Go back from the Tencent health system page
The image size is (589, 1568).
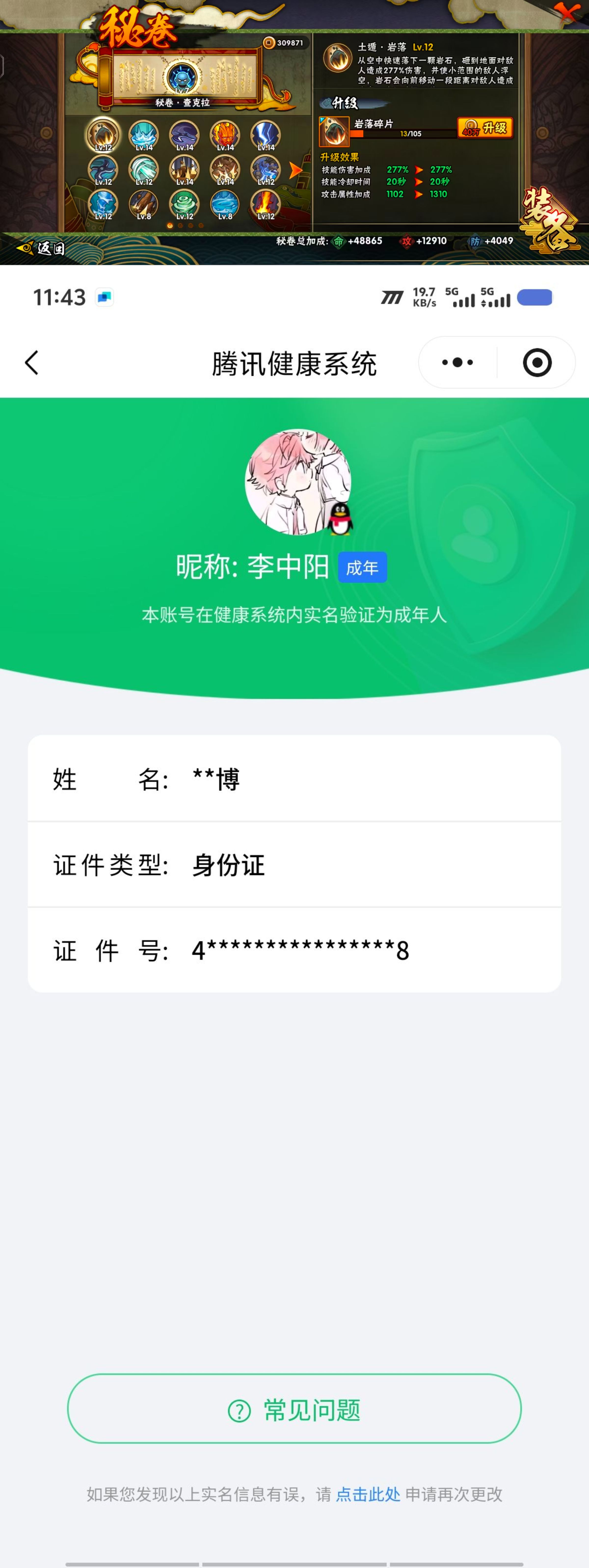coord(32,363)
